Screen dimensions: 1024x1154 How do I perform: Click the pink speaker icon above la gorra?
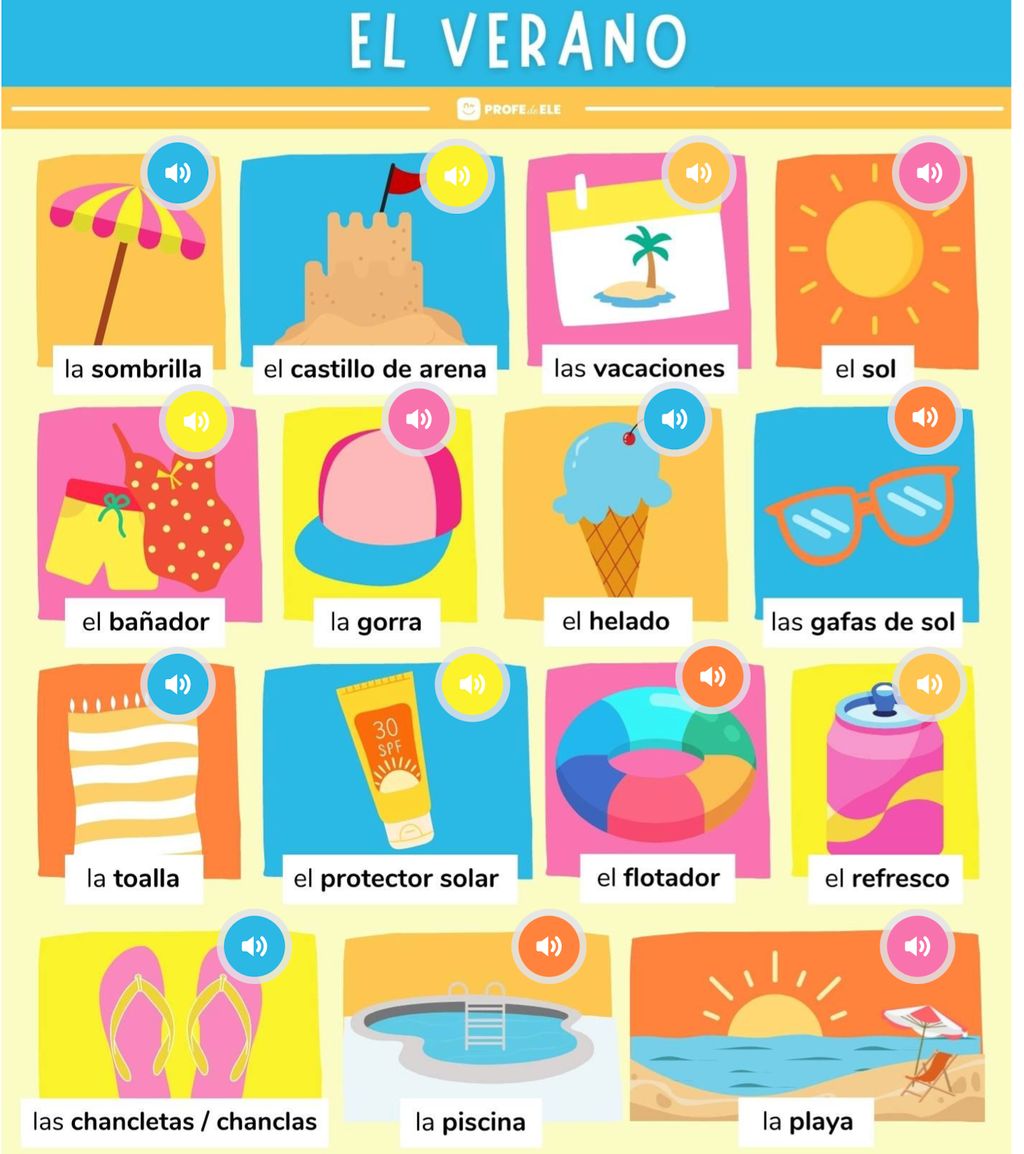coord(420,420)
